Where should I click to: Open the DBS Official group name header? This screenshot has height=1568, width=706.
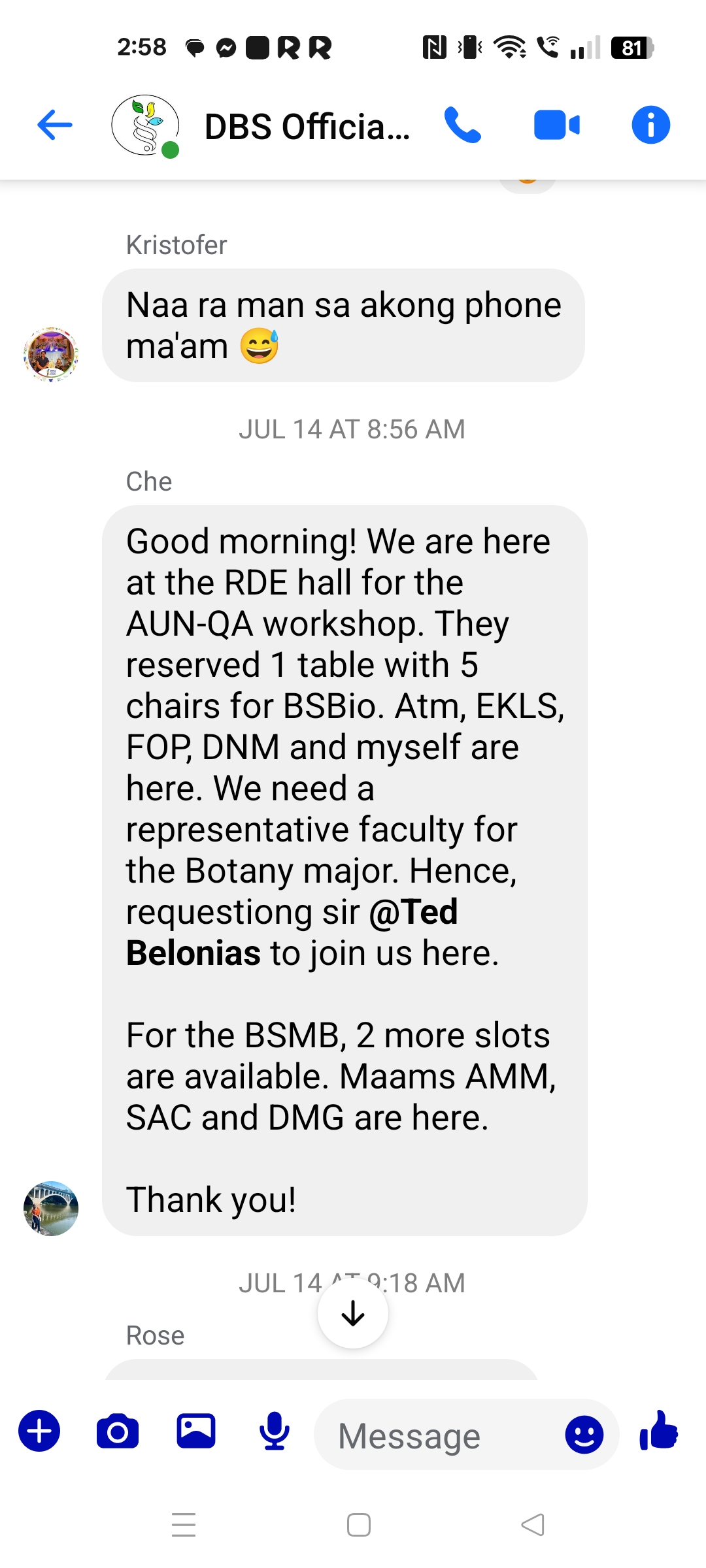pyautogui.click(x=307, y=127)
